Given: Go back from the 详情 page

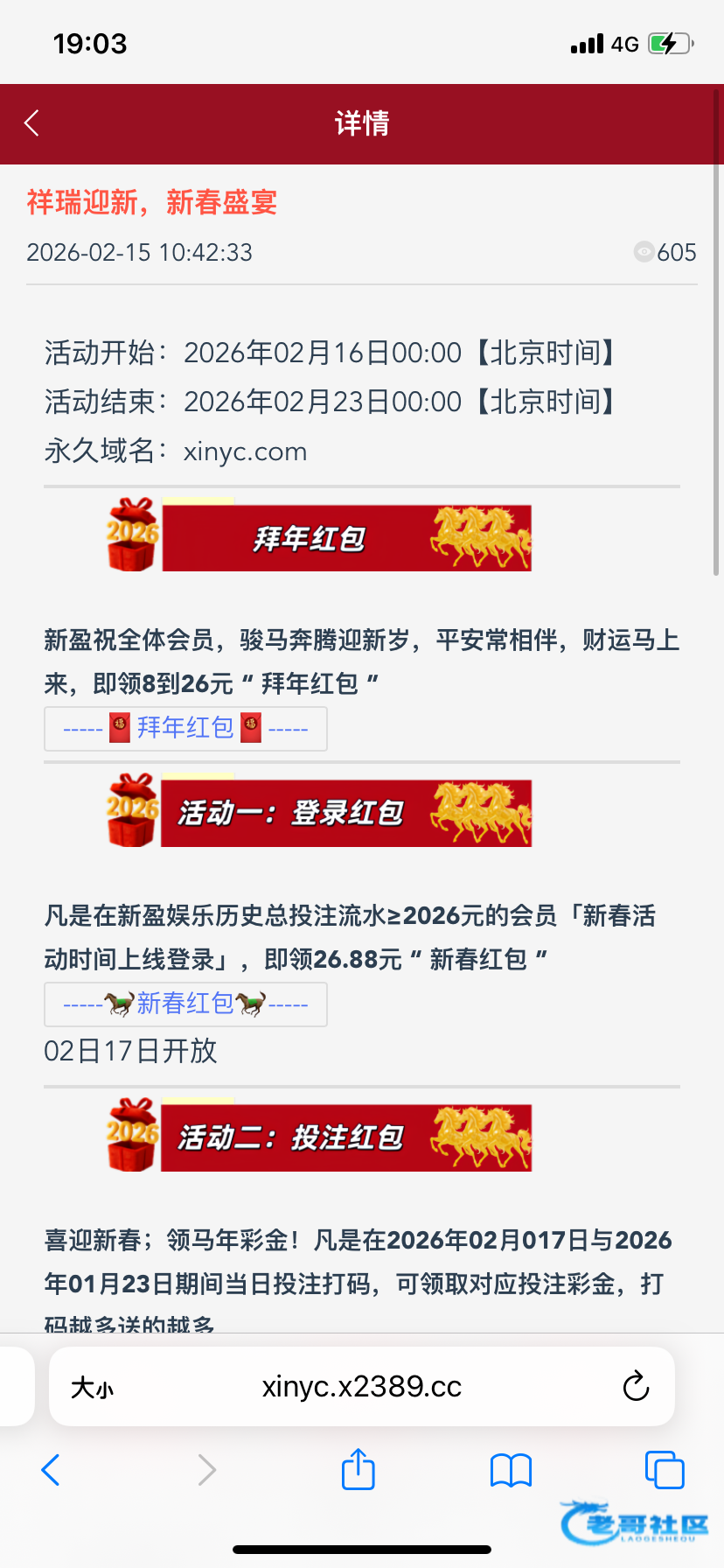Looking at the screenshot, I should pos(32,123).
